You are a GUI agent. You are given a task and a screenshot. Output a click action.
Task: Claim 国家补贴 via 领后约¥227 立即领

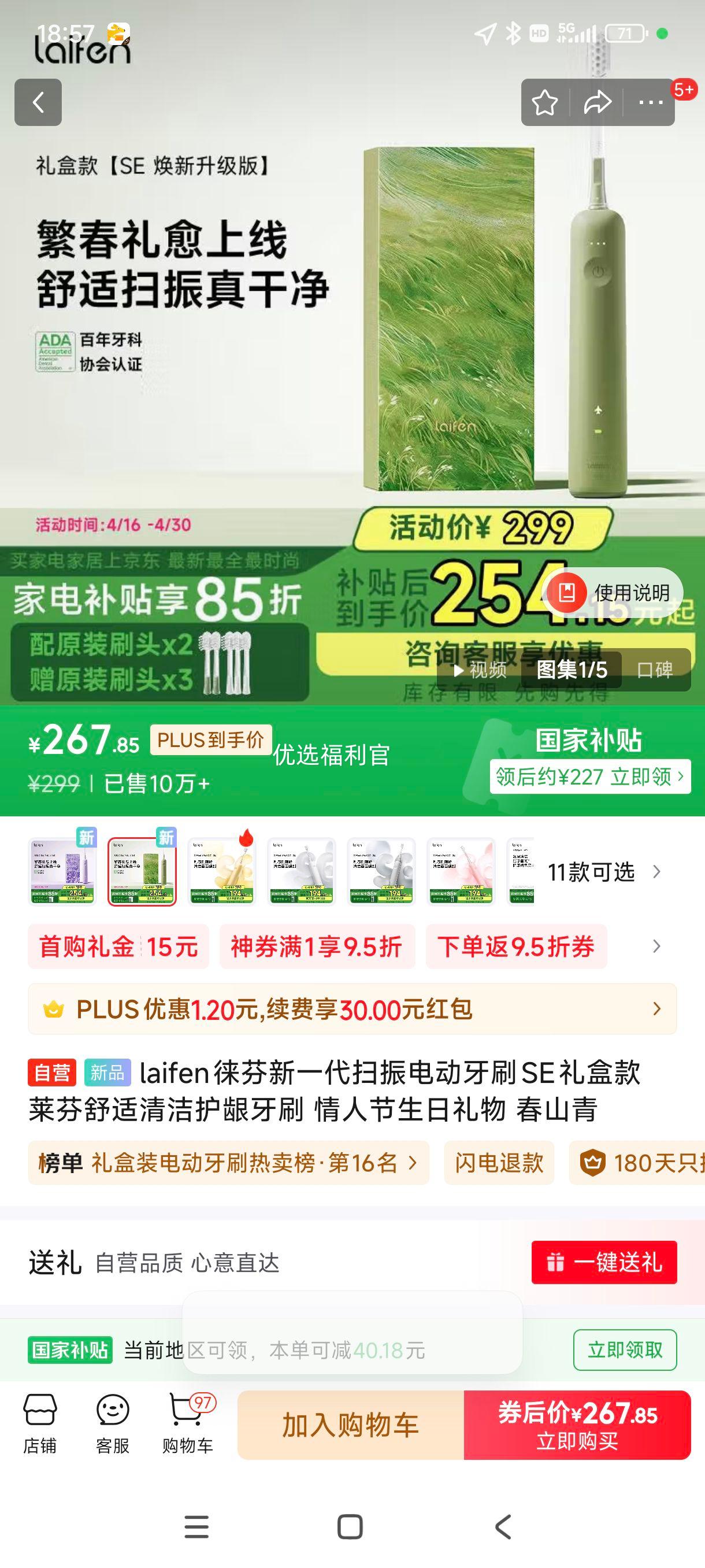[590, 776]
